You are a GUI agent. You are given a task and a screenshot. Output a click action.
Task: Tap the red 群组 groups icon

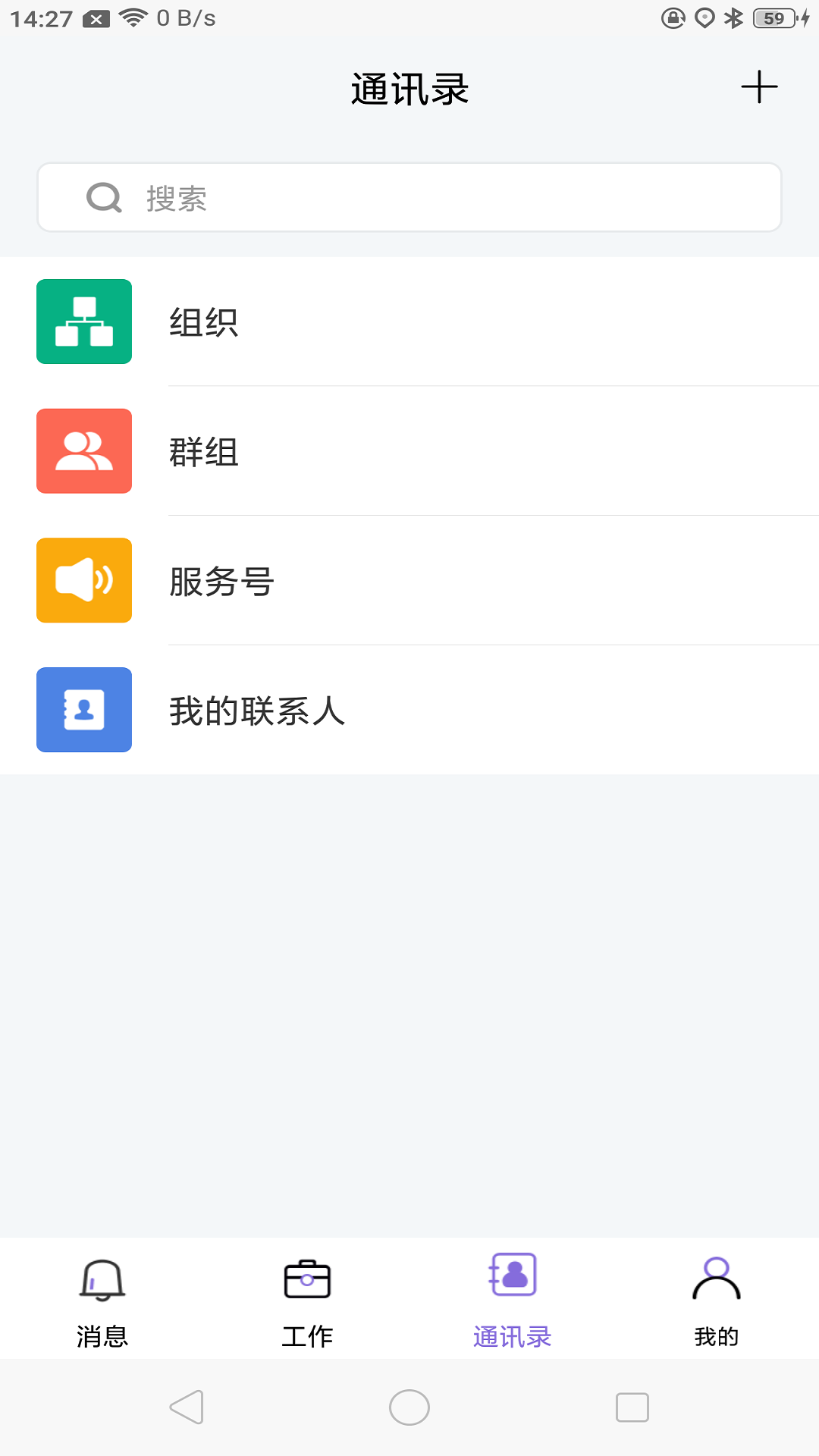(83, 450)
